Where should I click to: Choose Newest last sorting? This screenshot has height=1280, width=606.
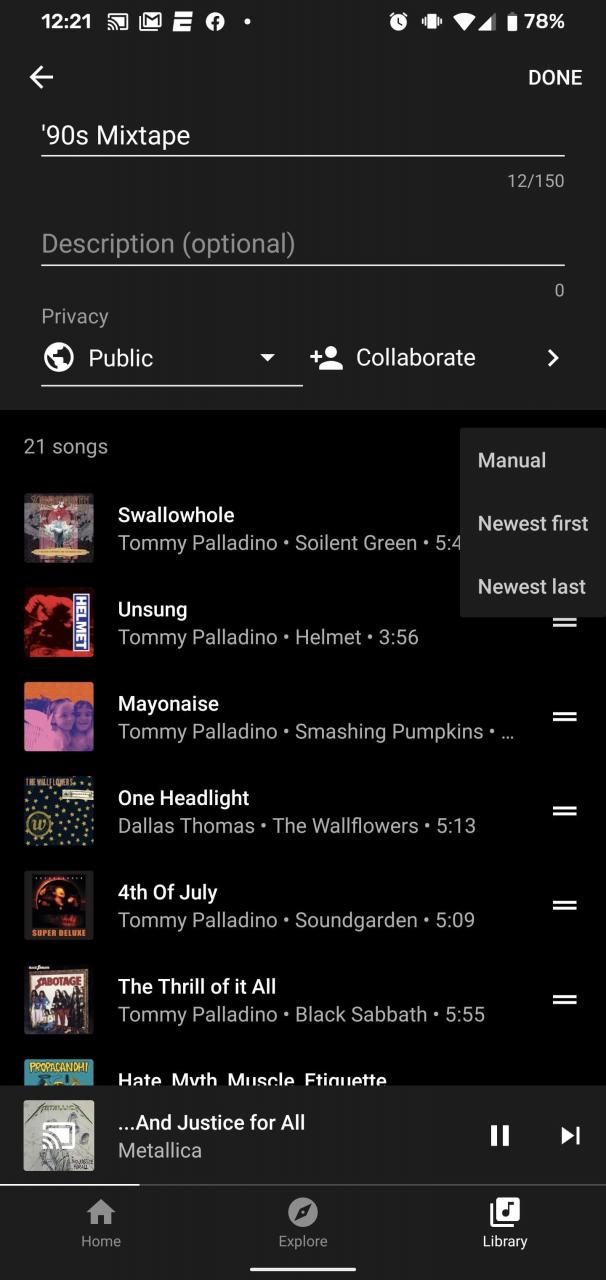(x=532, y=587)
